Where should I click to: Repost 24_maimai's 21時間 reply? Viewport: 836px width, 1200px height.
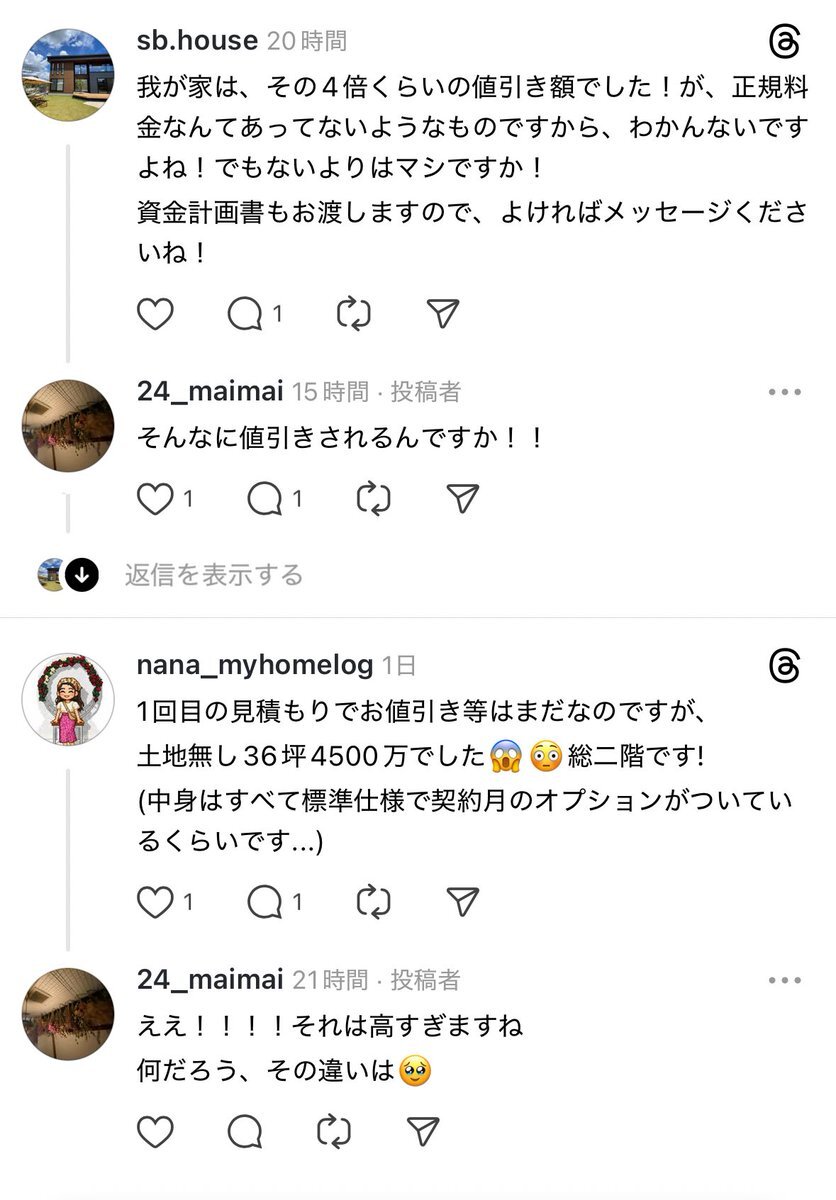[x=333, y=1132]
